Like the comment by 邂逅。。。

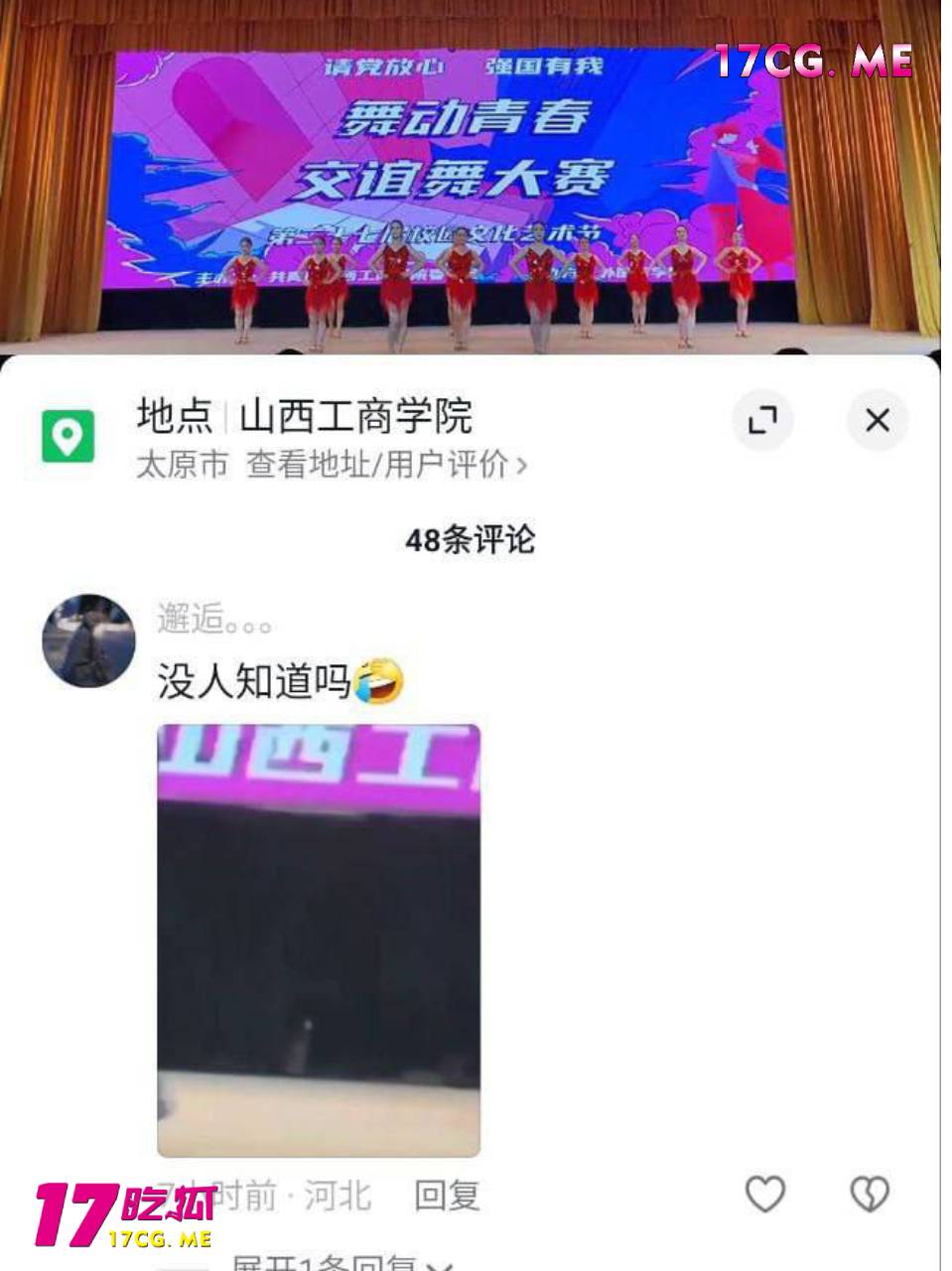pos(764,1195)
